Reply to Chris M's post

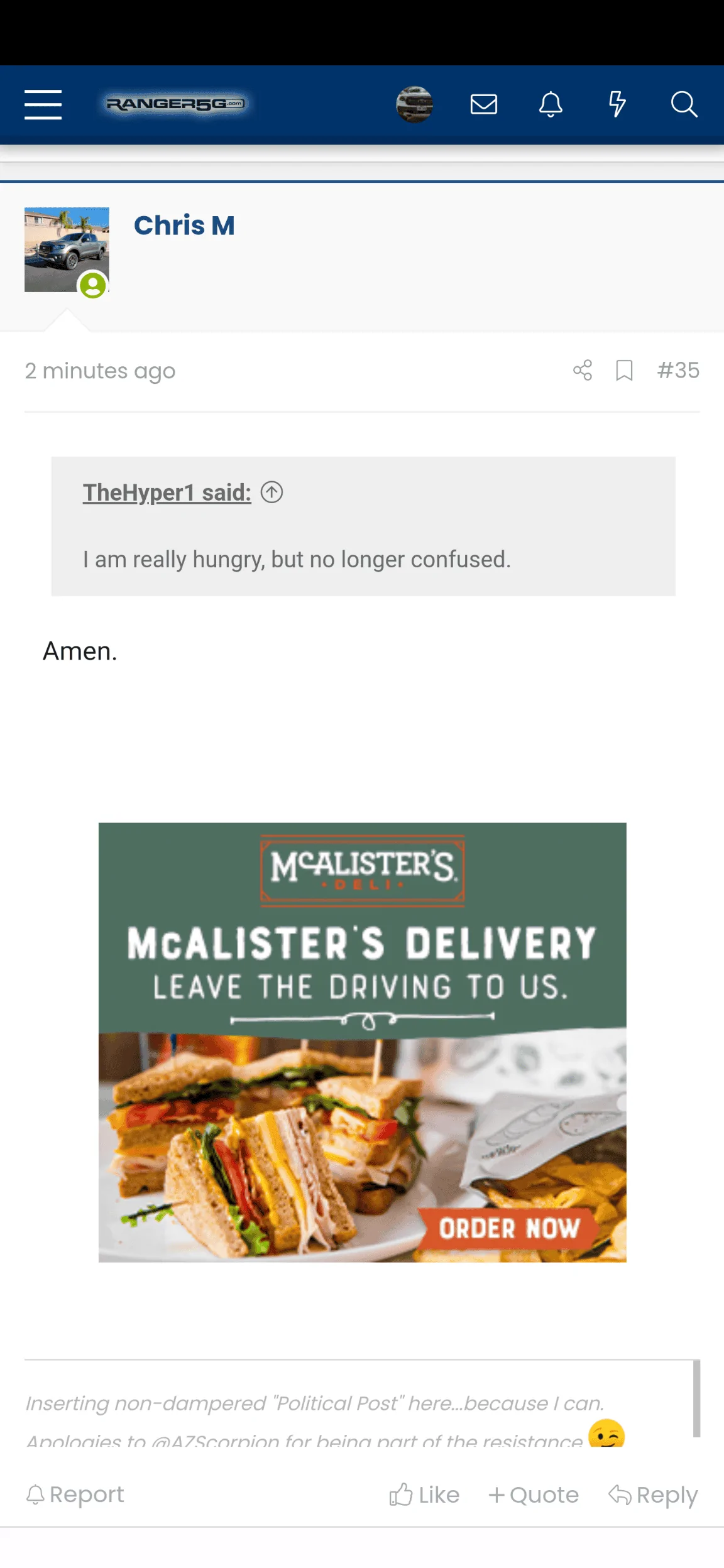coord(653,1494)
